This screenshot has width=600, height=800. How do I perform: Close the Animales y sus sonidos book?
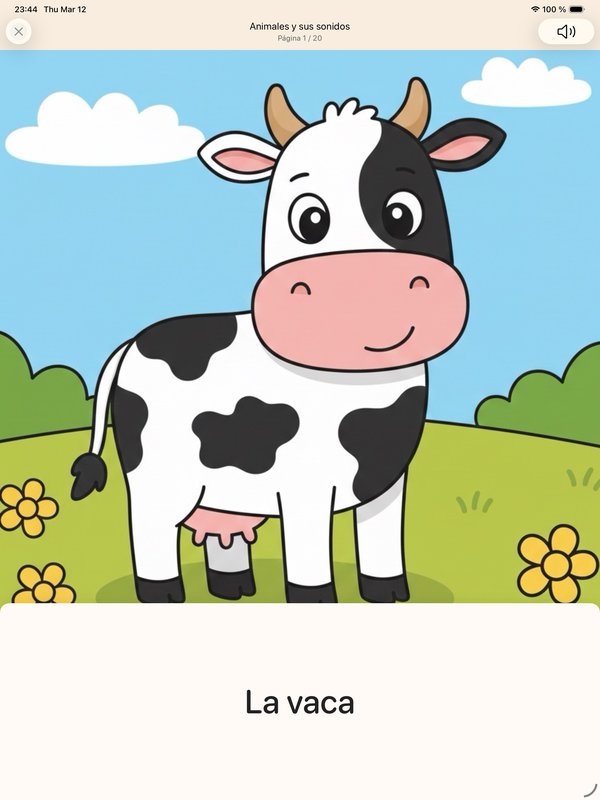(x=18, y=32)
